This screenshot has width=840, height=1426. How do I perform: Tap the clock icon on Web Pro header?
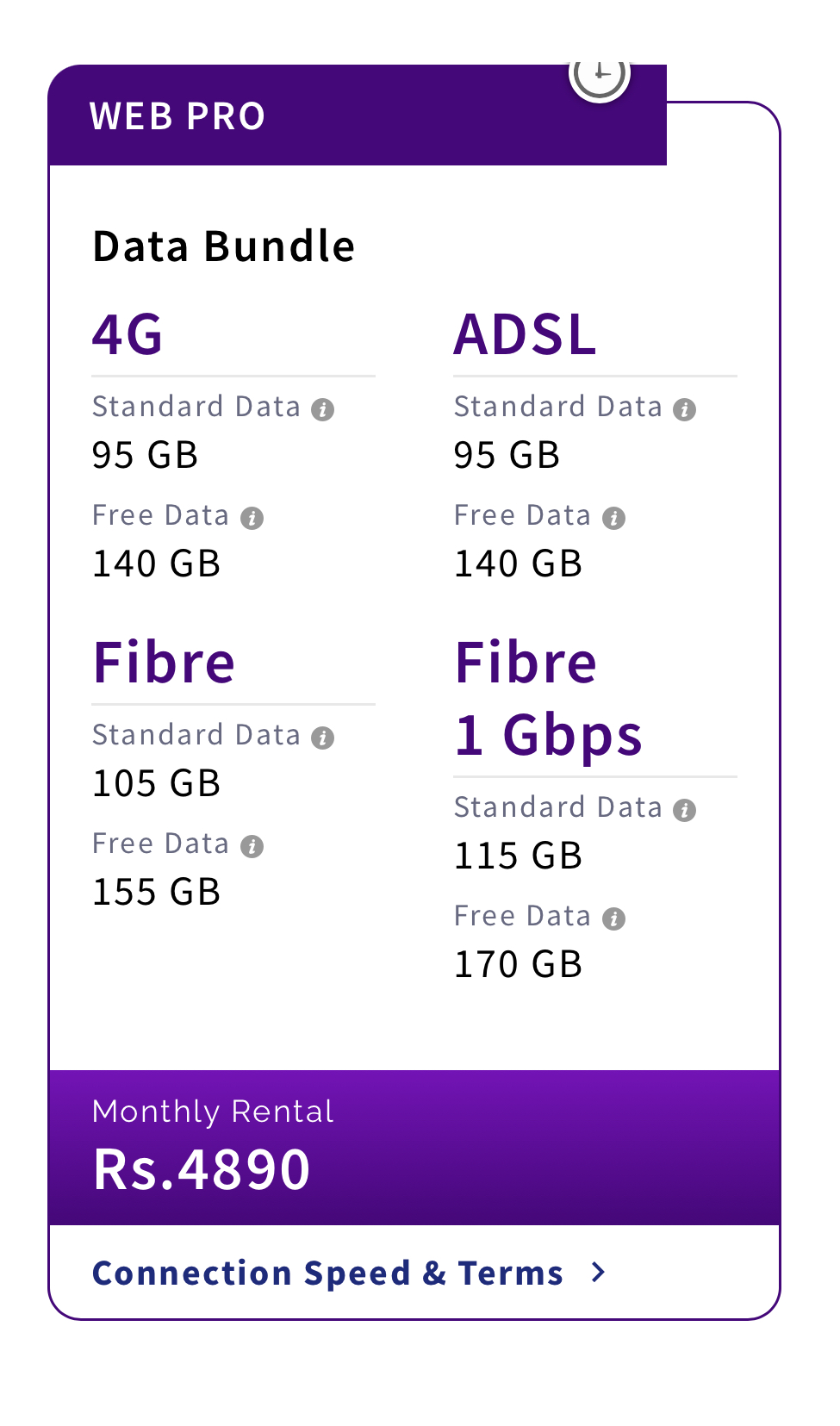(600, 76)
